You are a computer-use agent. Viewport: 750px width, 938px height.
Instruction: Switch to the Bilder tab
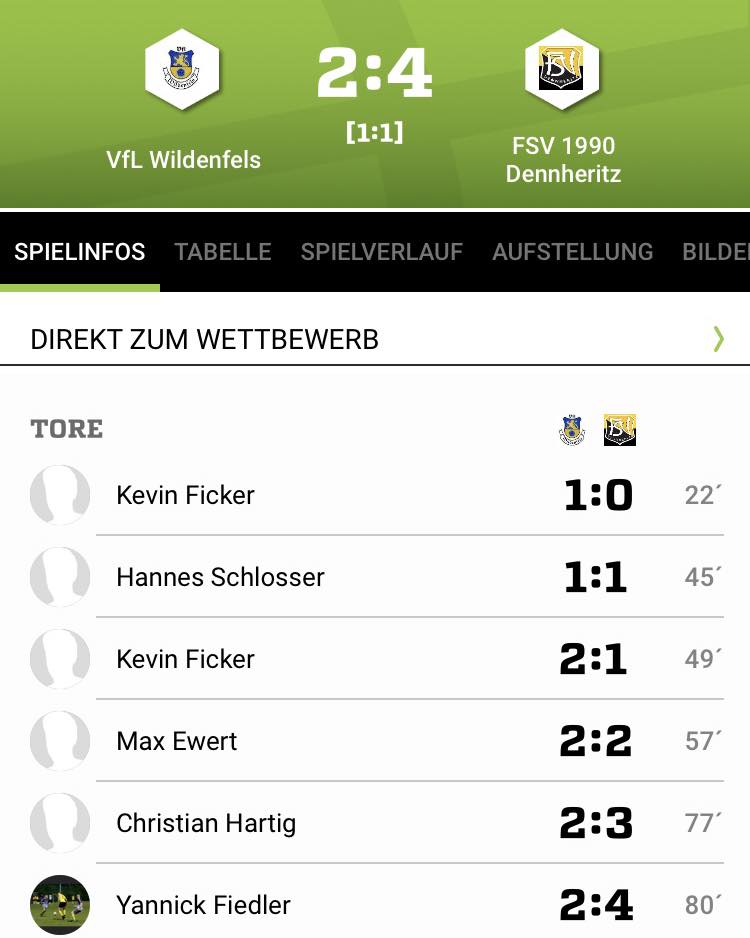716,251
